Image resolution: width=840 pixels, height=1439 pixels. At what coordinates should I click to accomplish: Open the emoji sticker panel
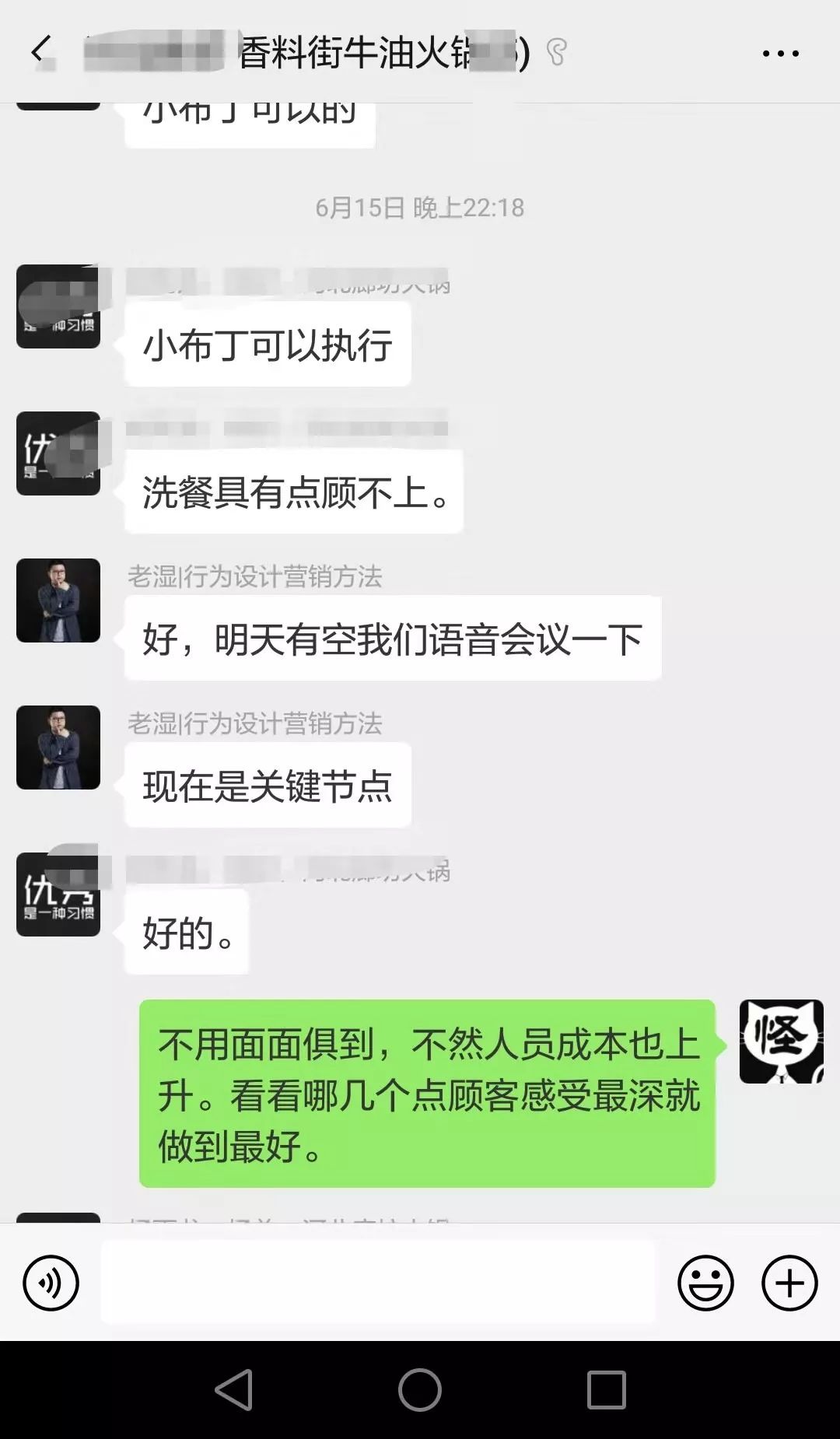[x=705, y=1283]
